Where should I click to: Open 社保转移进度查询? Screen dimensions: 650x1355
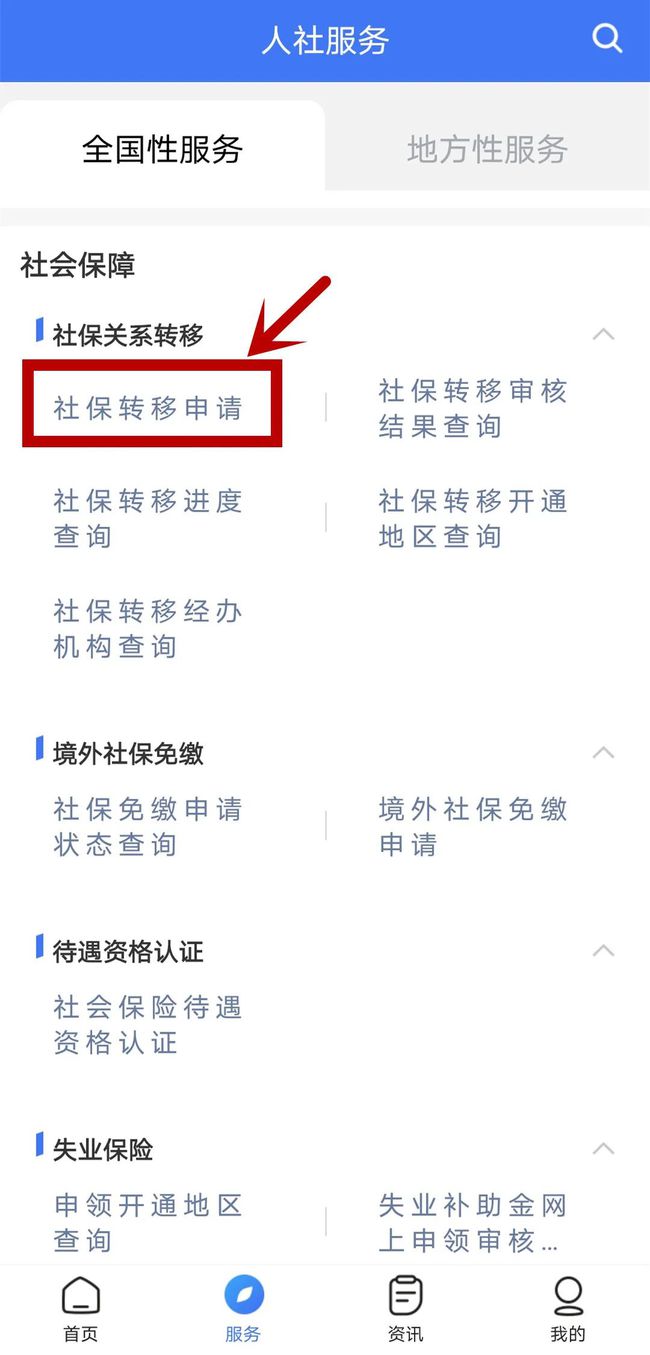148,518
